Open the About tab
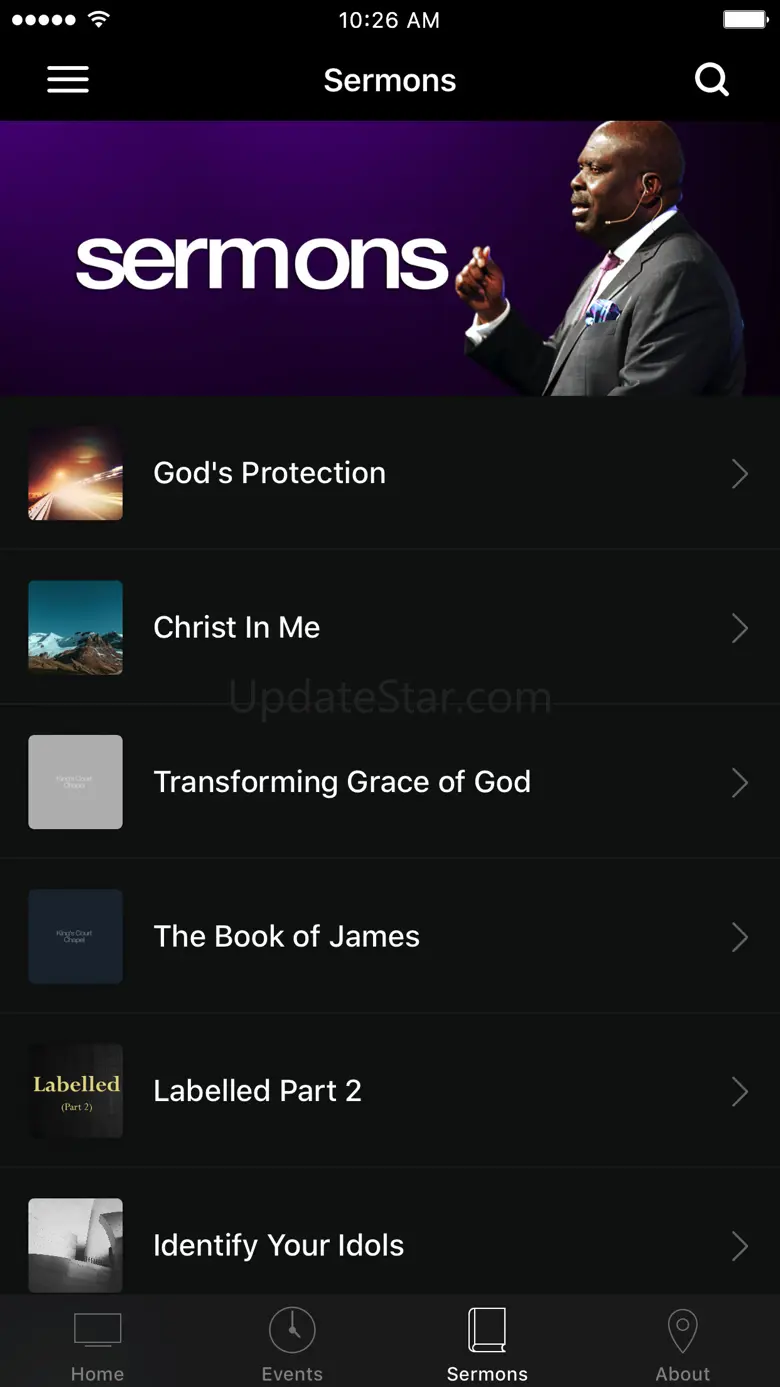Image resolution: width=780 pixels, height=1387 pixels. tap(682, 1344)
